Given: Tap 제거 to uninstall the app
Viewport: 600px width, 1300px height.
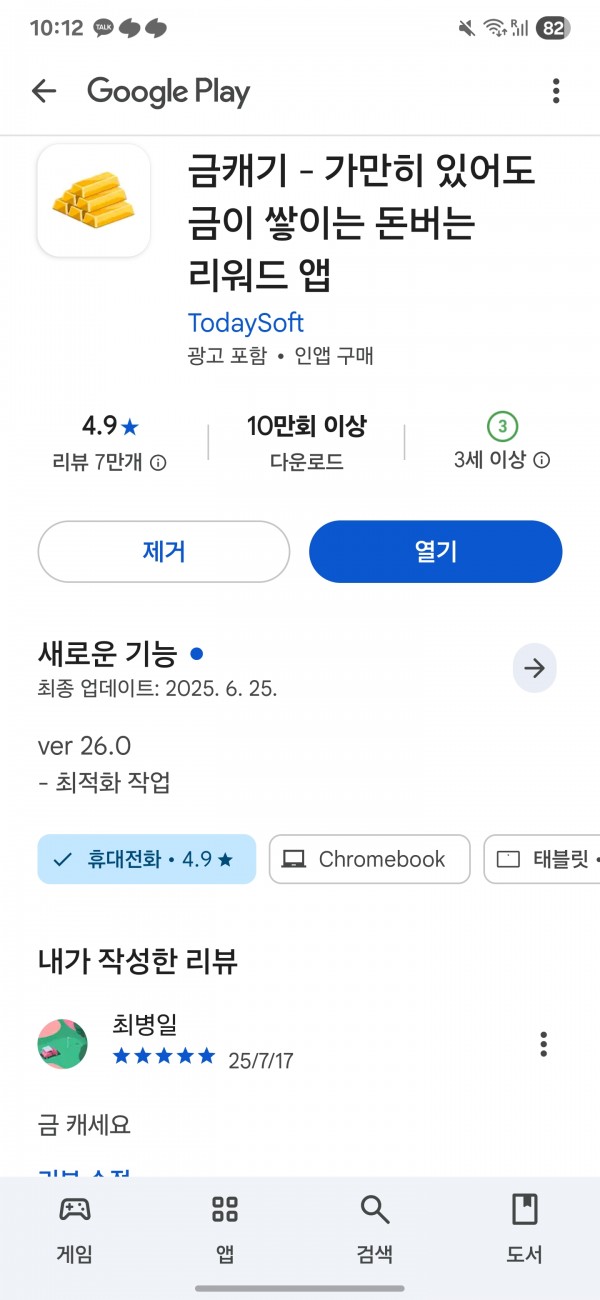Looking at the screenshot, I should pos(164,551).
